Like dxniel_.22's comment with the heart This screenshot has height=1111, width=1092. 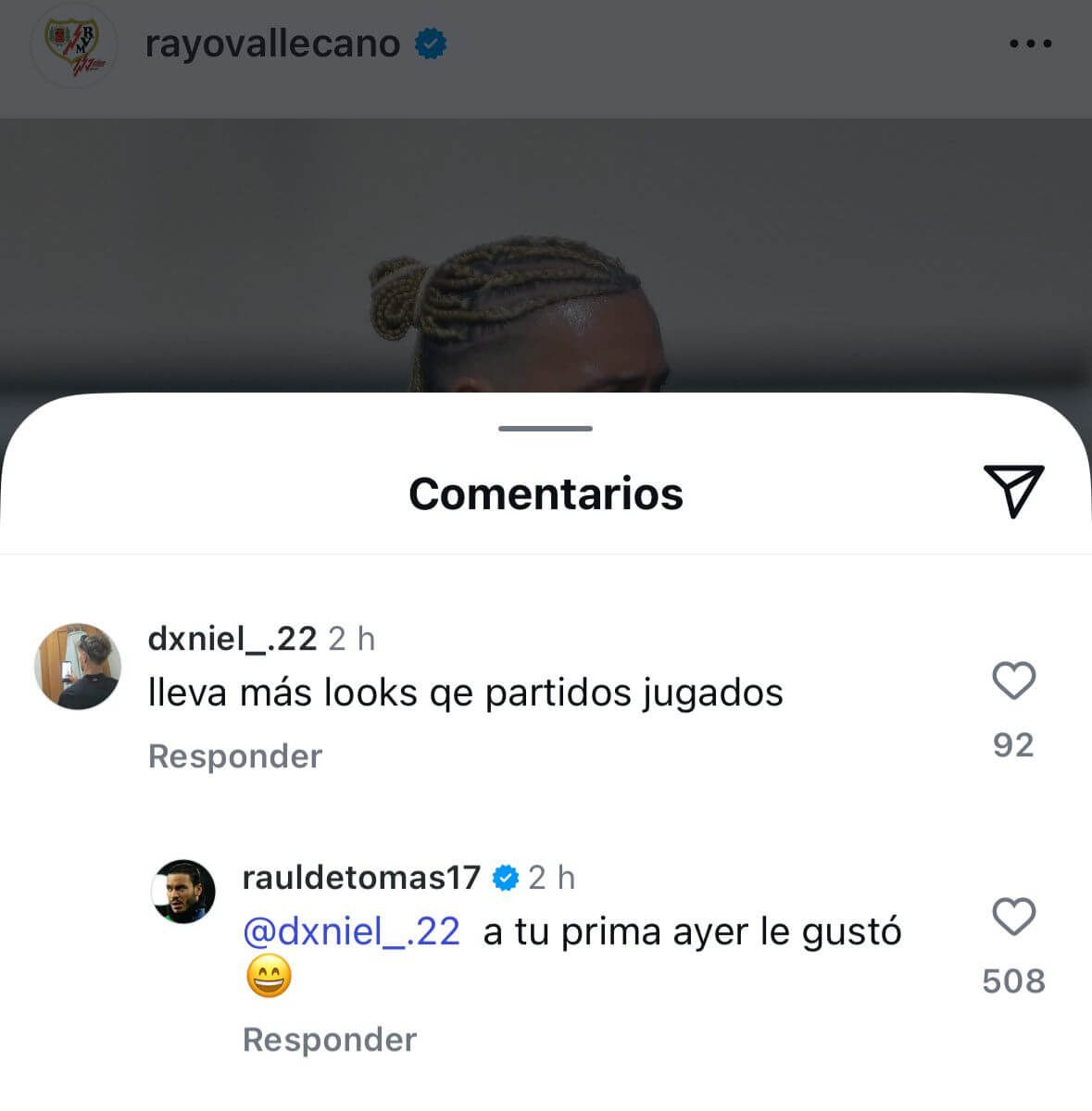(1014, 680)
